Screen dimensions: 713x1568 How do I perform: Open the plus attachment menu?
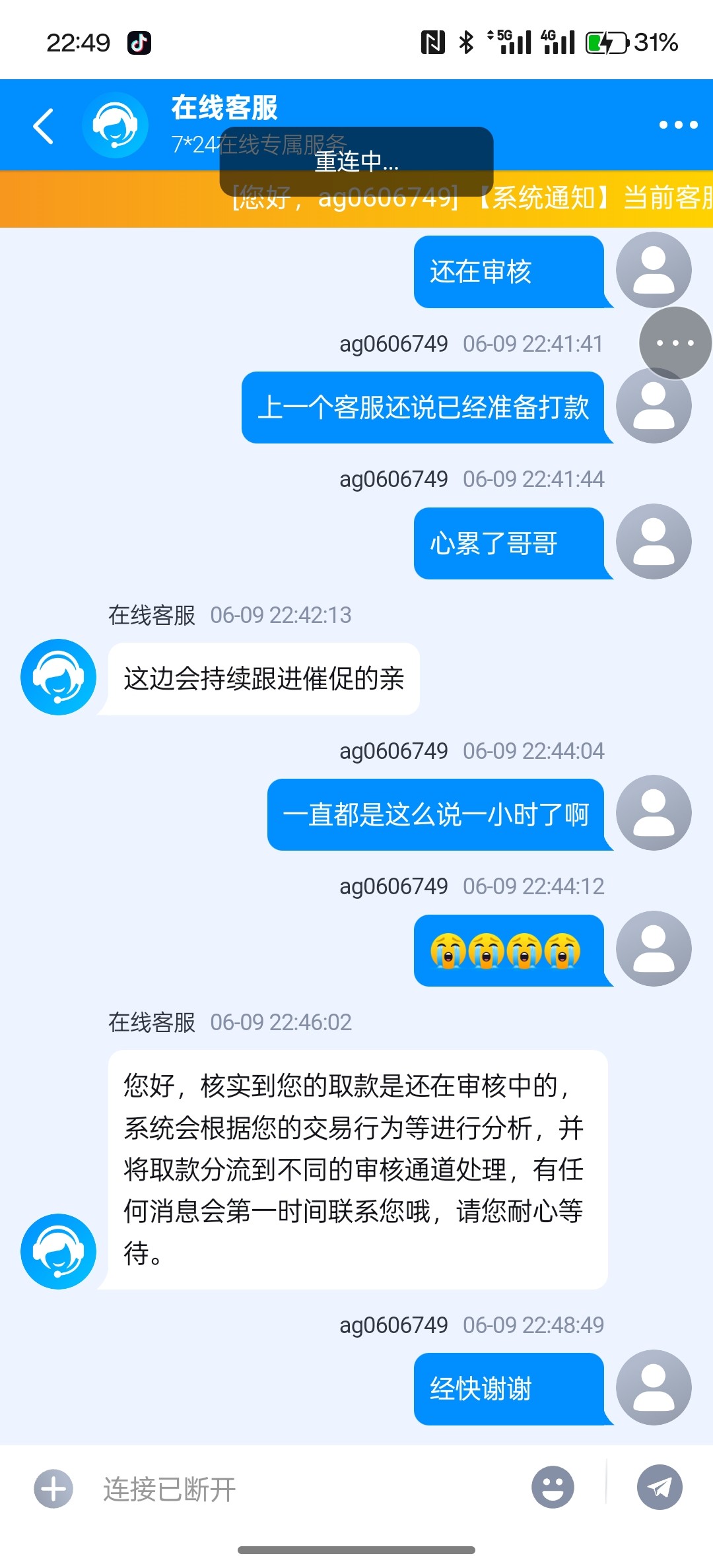pos(53,1489)
